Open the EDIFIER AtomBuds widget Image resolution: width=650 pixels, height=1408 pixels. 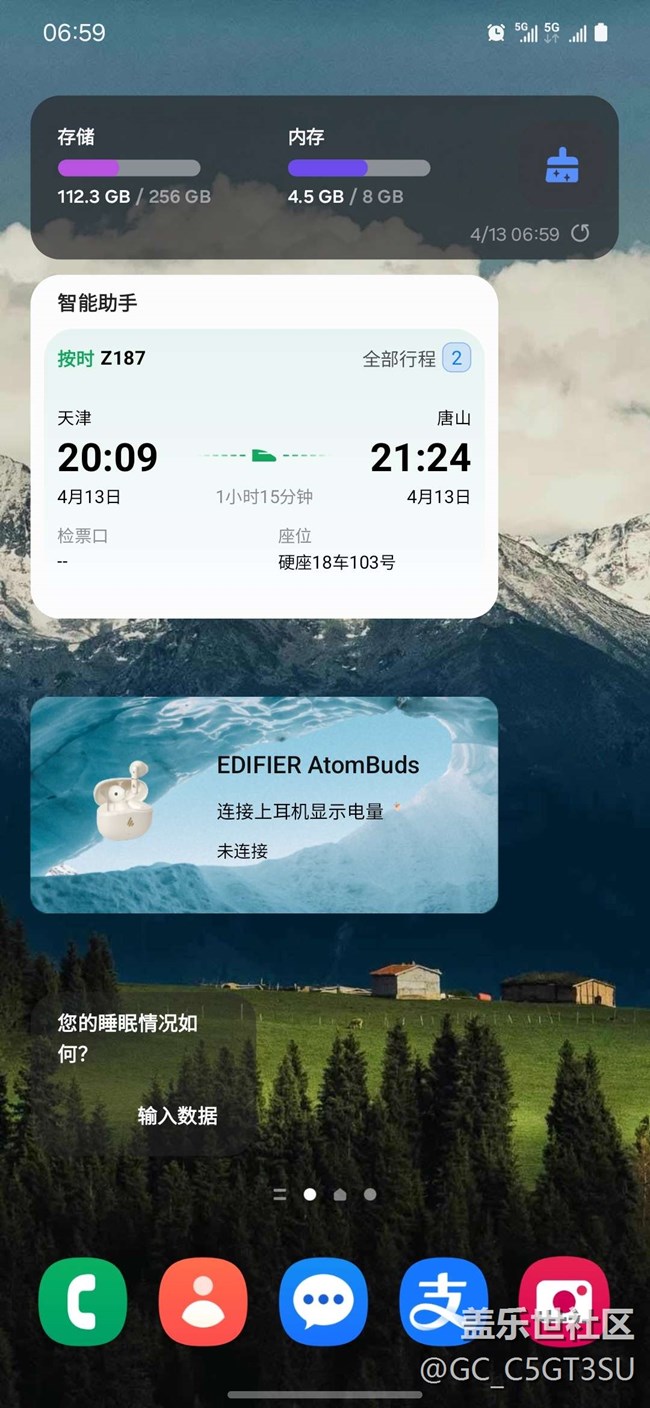[x=264, y=805]
